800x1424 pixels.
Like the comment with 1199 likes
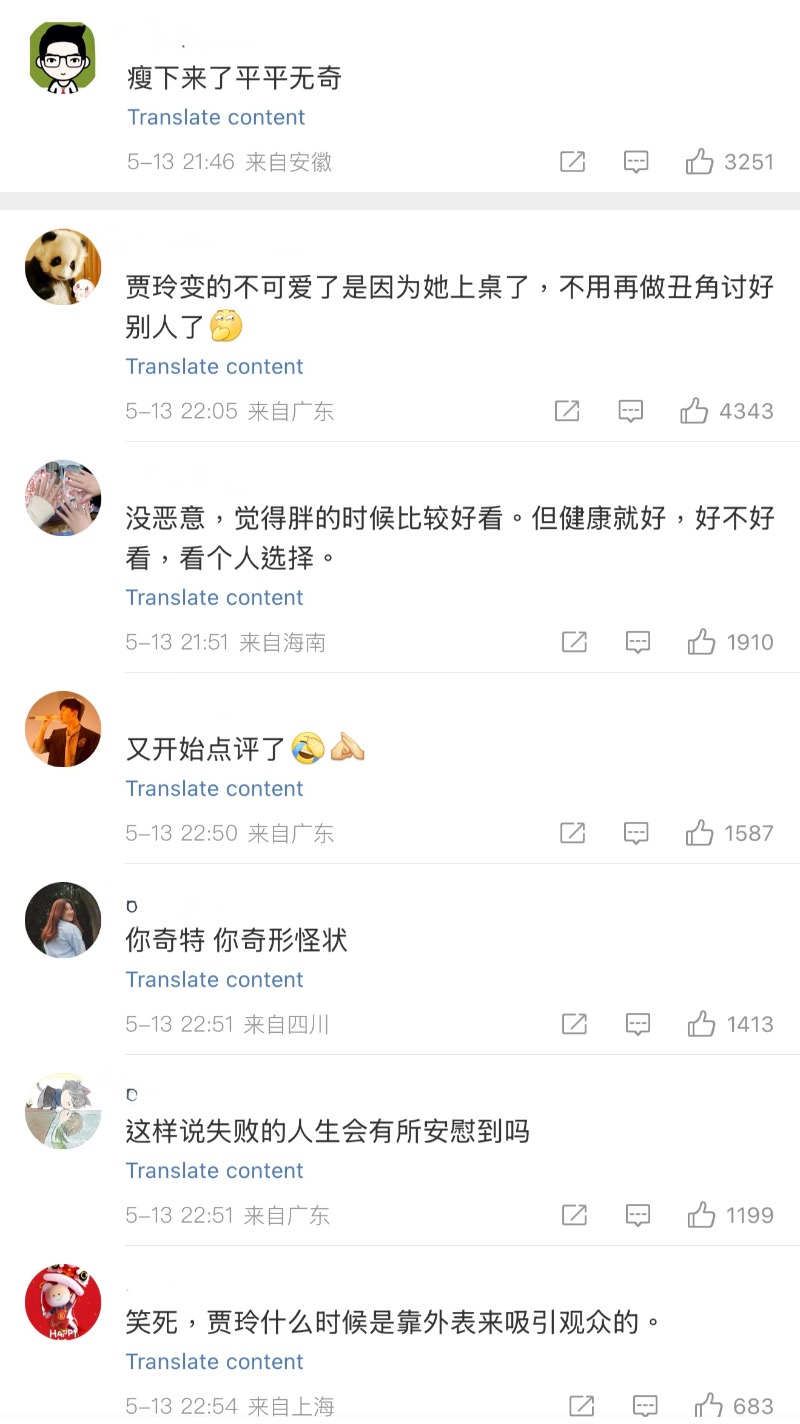[702, 1215]
